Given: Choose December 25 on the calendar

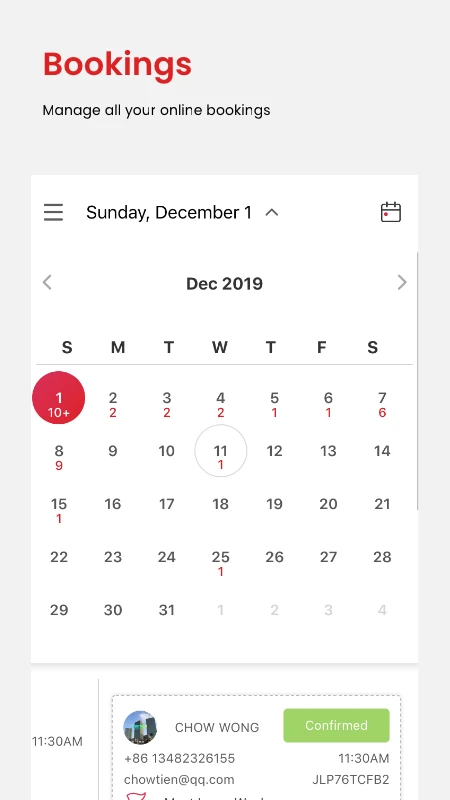Looking at the screenshot, I should [x=220, y=563].
